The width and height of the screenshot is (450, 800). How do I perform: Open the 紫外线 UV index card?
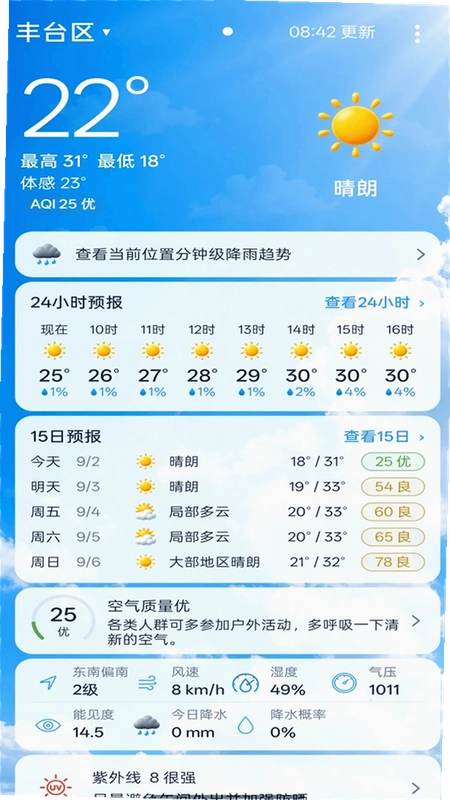[x=228, y=778]
